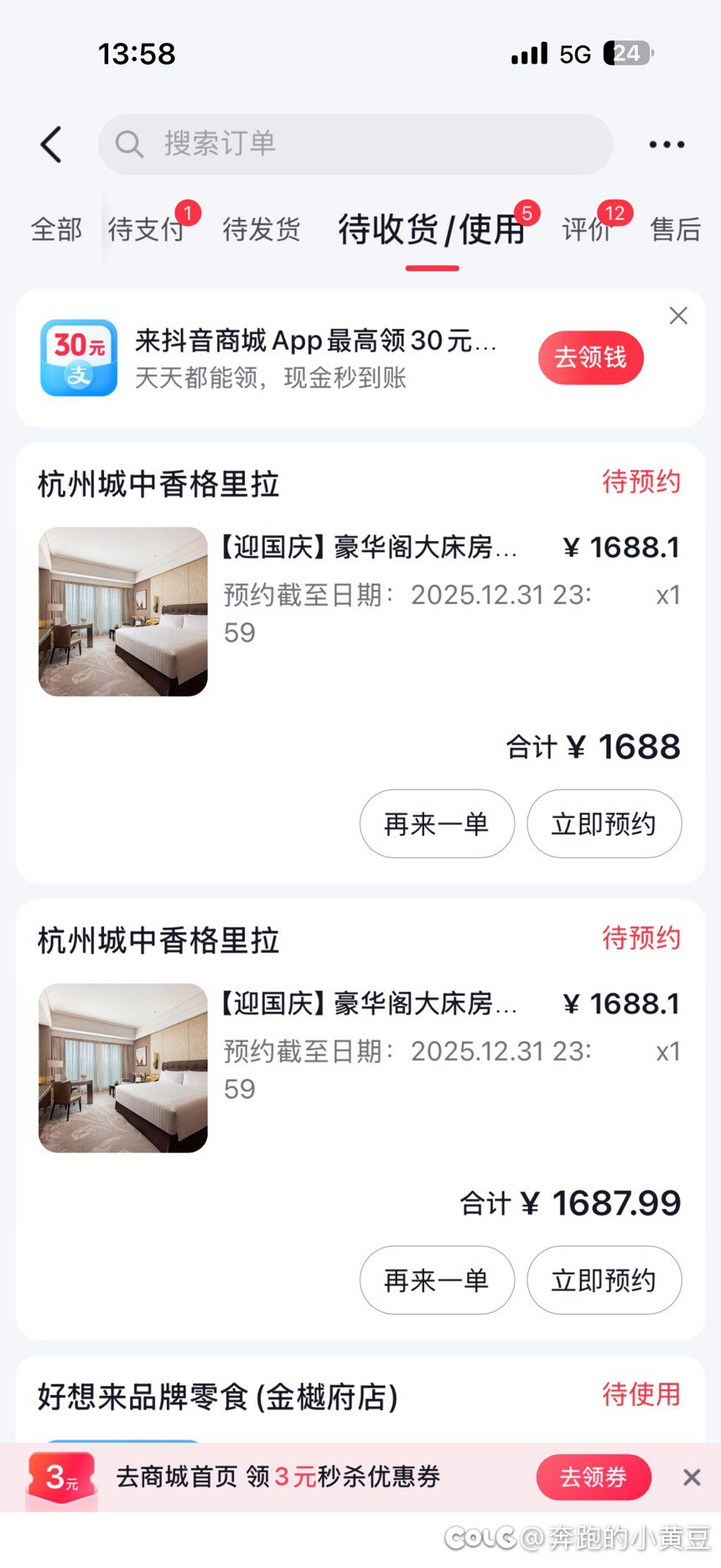Dismiss the 抖音商城 App 30元 banner
Screen dimensions: 721x1568
678,315
